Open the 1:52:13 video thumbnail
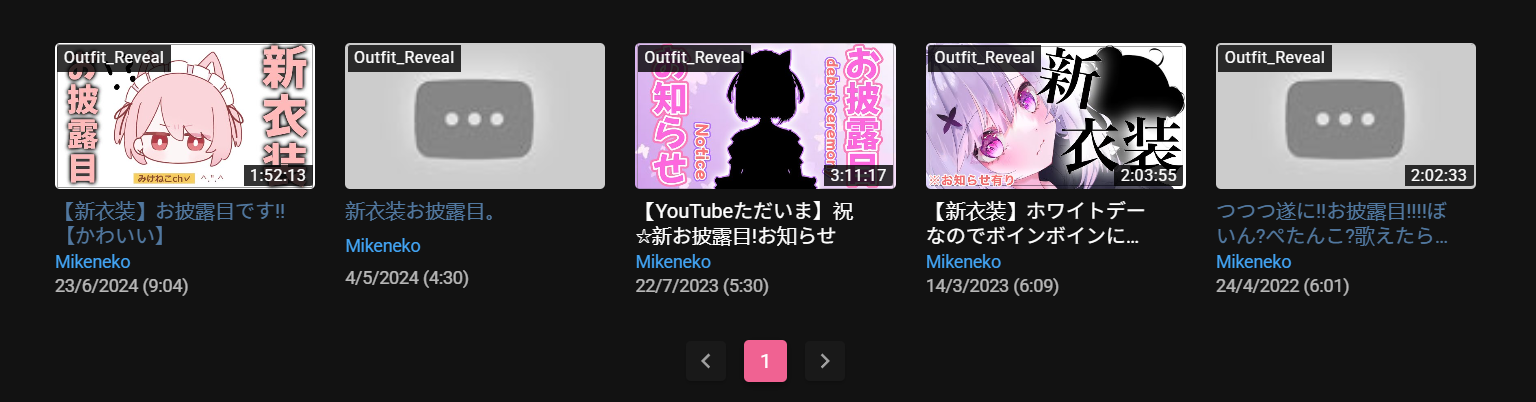Image resolution: width=1536 pixels, height=402 pixels. (185, 116)
